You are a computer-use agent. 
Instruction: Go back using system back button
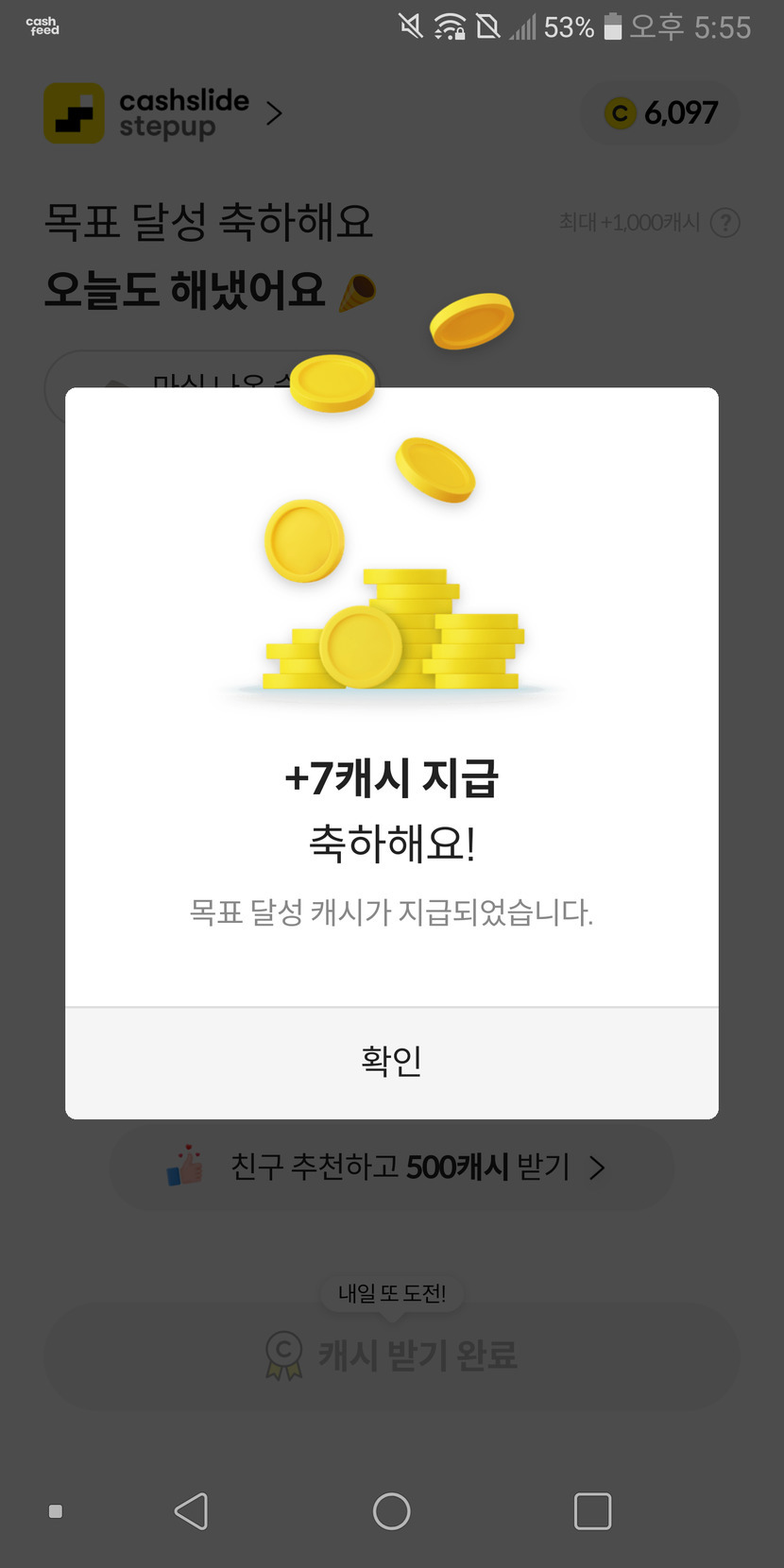192,1511
